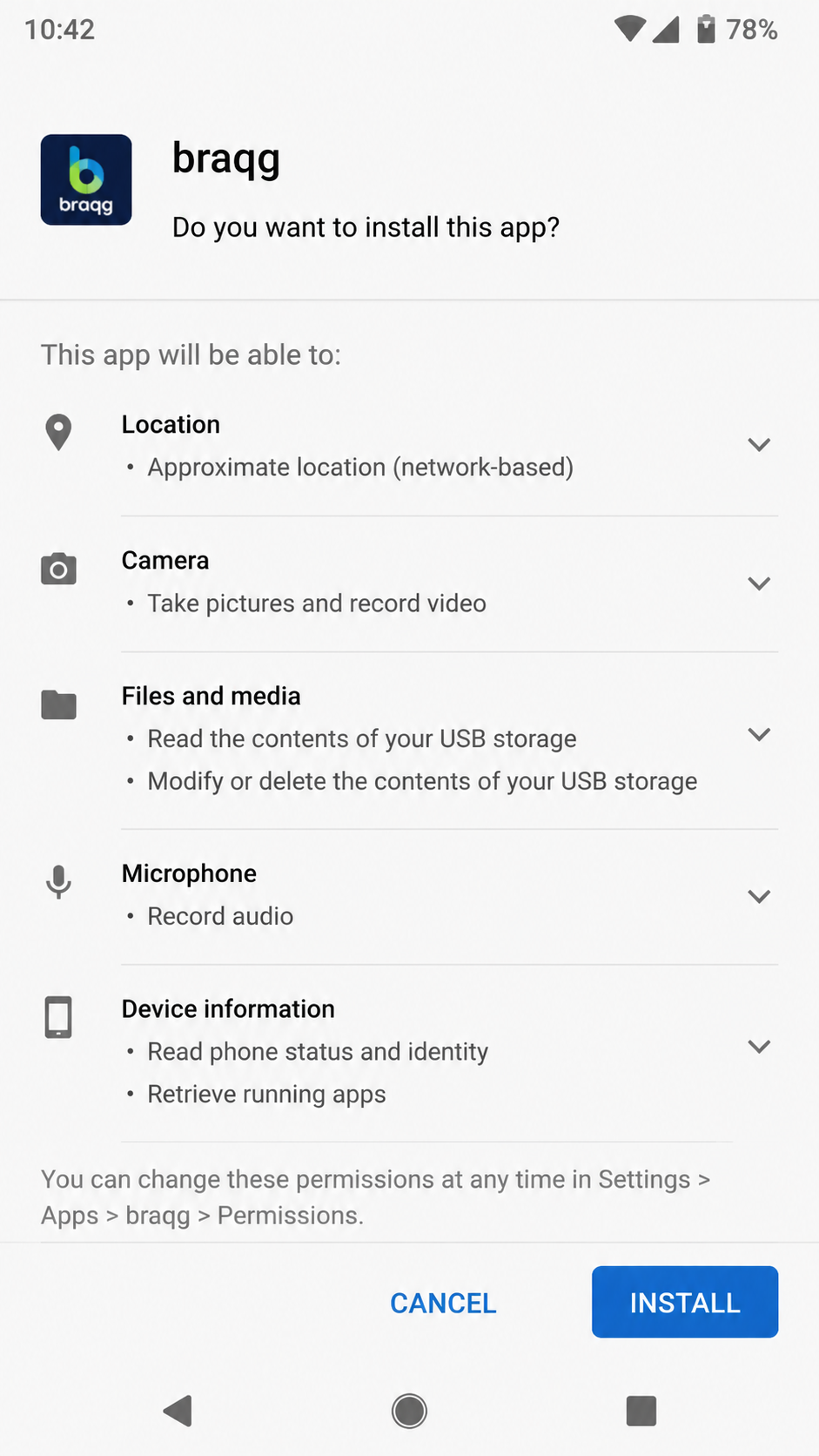
Task: Expand the Microphone permission details
Action: click(x=759, y=897)
